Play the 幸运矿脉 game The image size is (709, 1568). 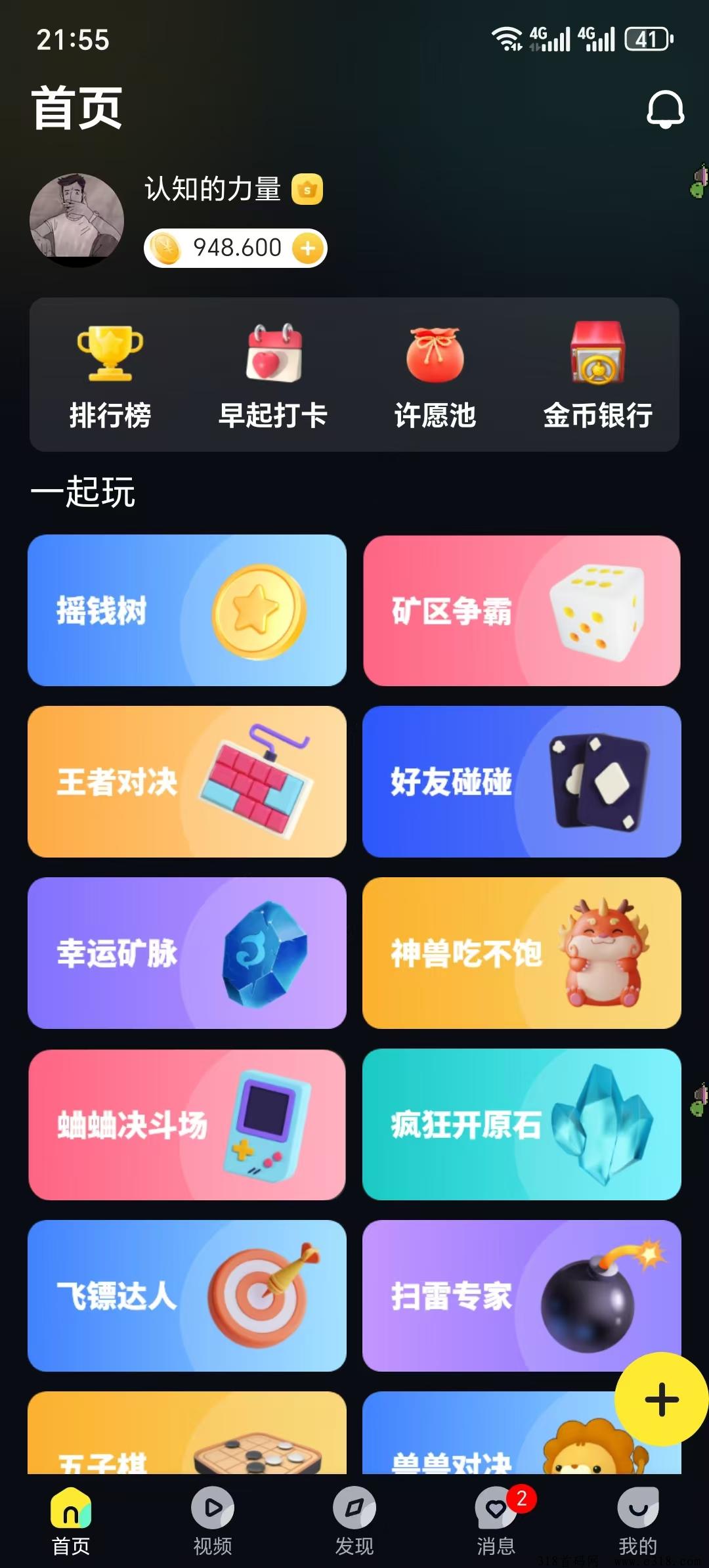click(187, 953)
